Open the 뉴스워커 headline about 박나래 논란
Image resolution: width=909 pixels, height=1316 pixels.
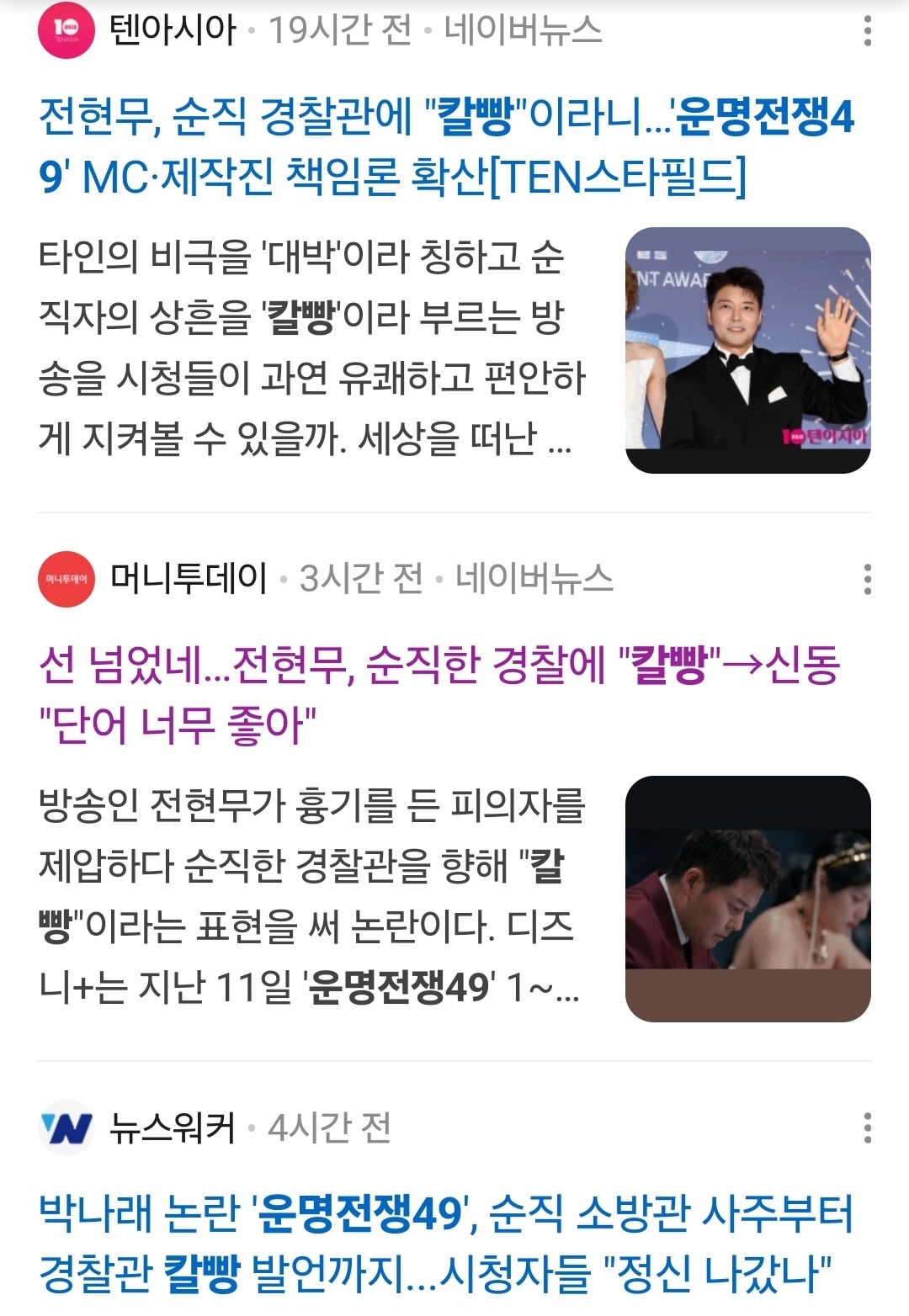coord(446,1244)
